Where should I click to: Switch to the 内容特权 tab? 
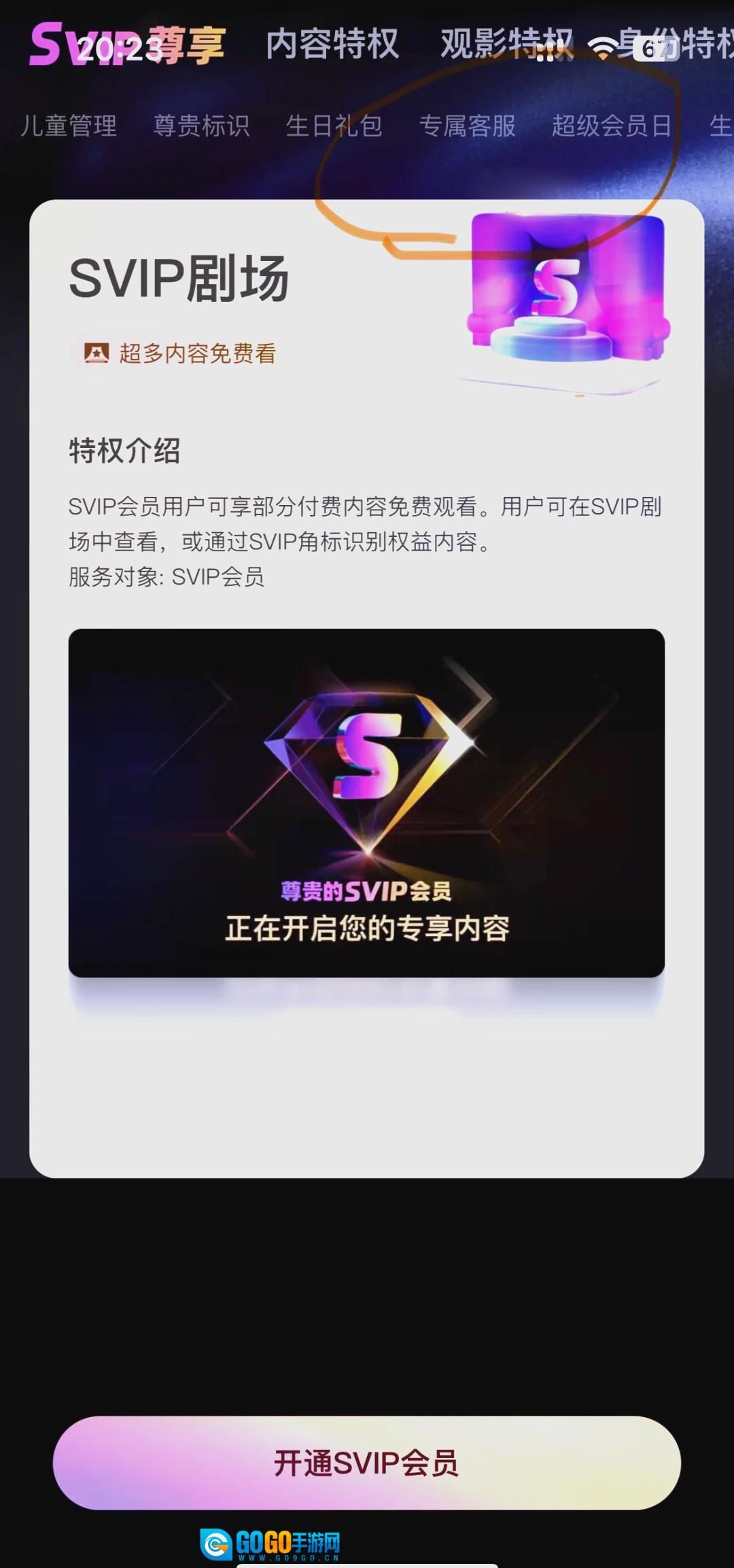pyautogui.click(x=332, y=45)
